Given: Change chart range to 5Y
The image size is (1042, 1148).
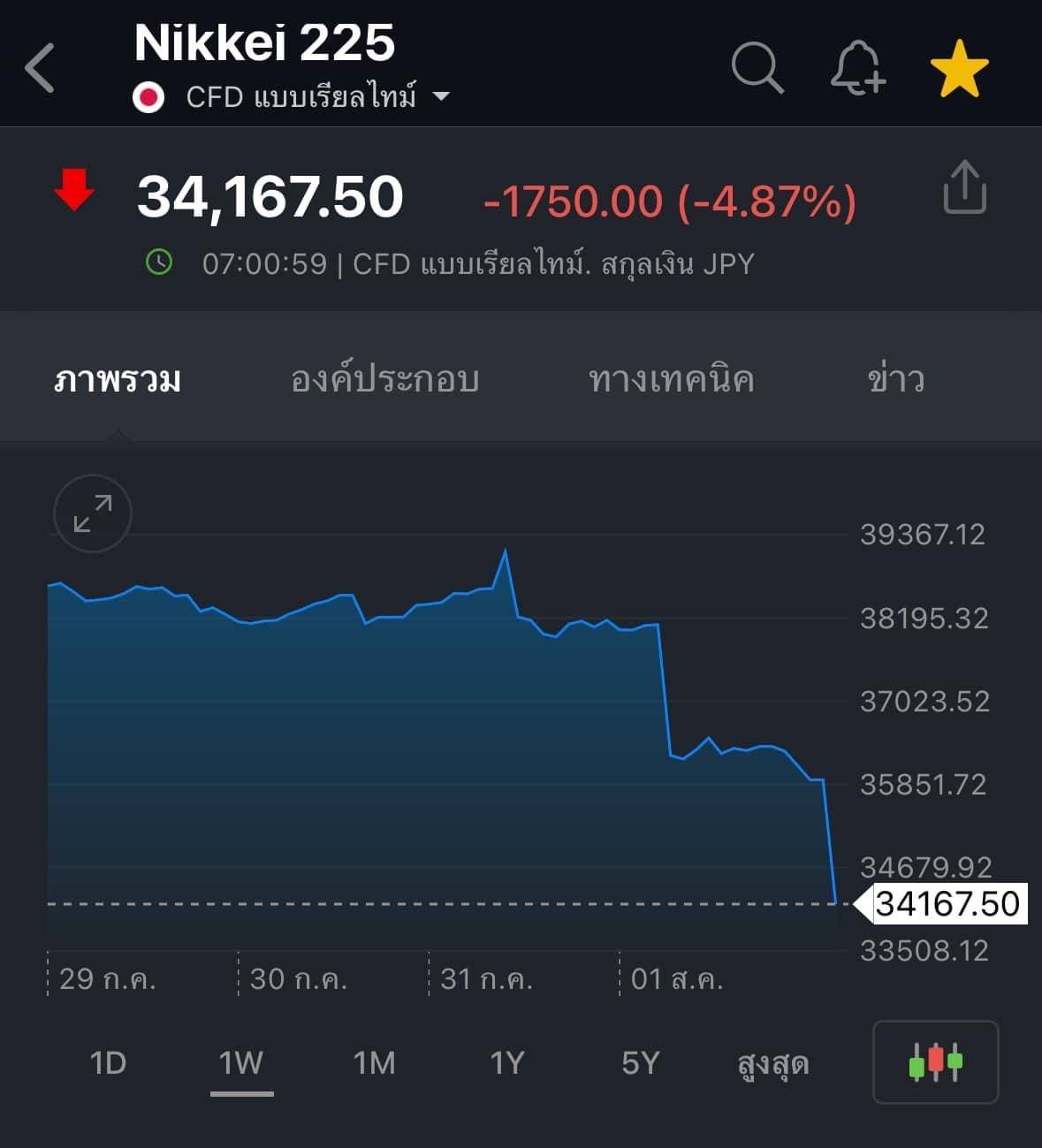Looking at the screenshot, I should click(x=641, y=1062).
